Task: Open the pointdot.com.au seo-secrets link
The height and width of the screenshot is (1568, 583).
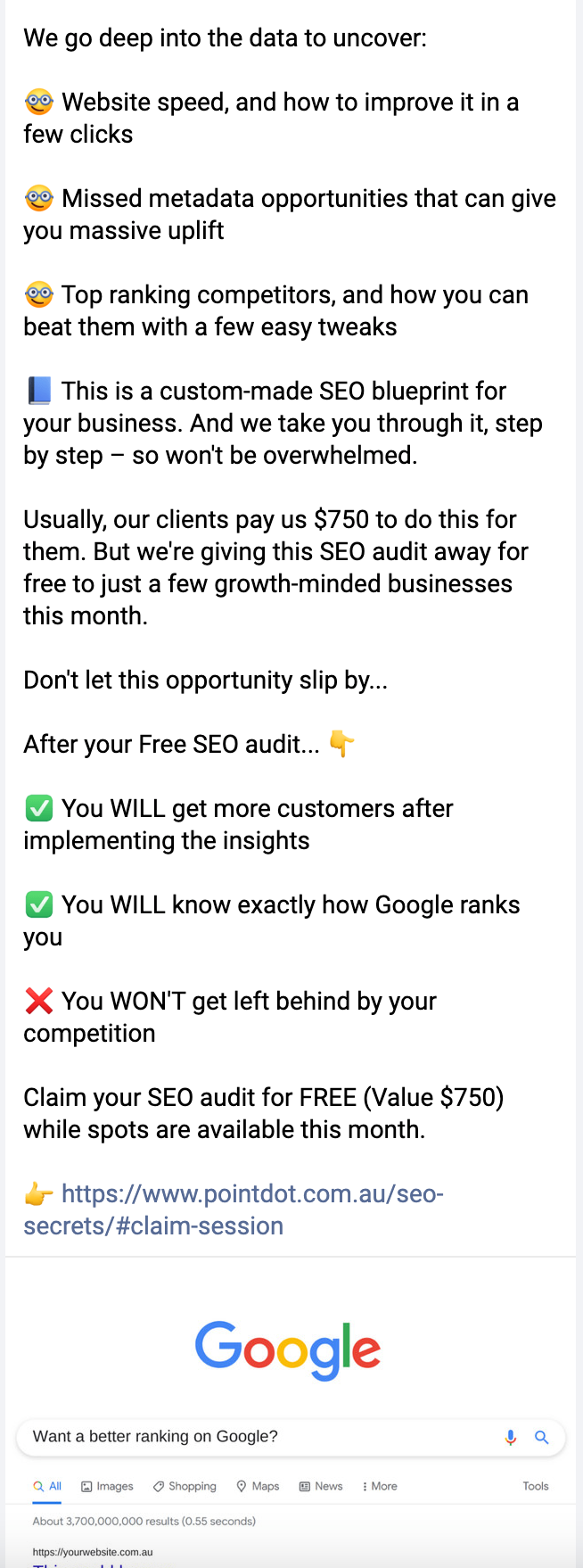Action: coord(252,1194)
